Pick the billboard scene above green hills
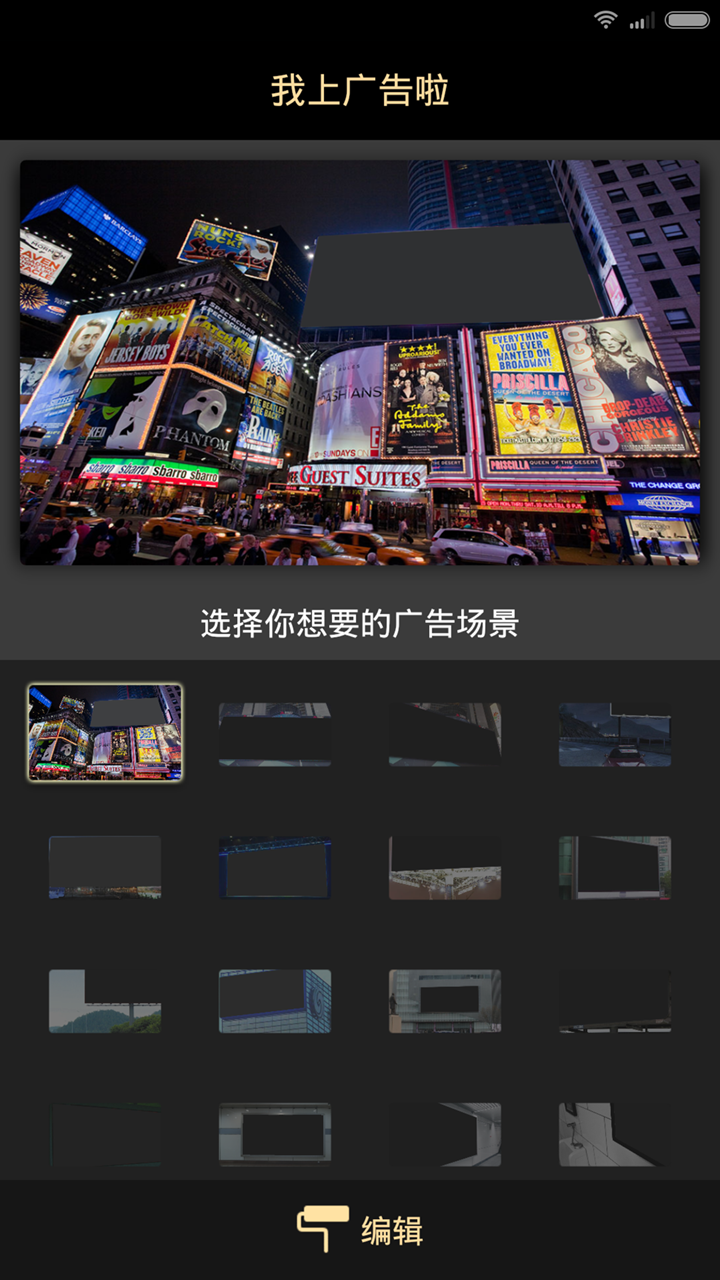720x1280 pixels. click(105, 1001)
